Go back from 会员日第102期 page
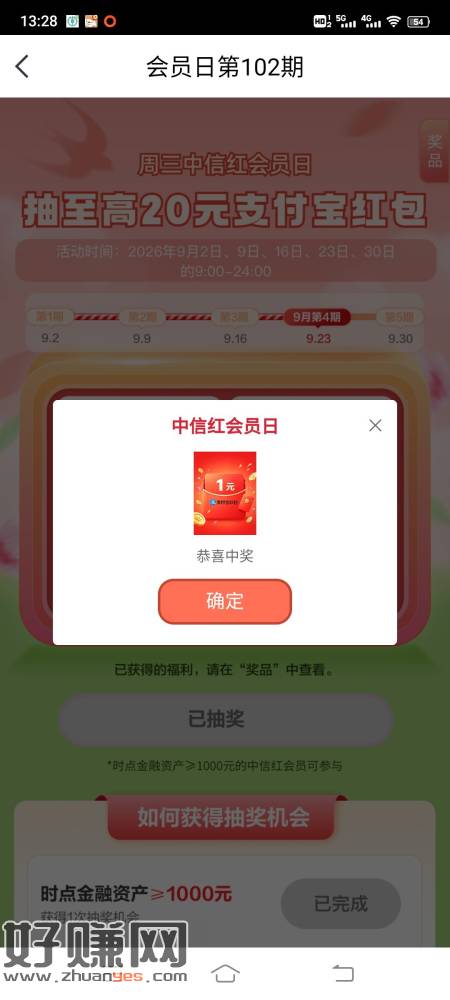 point(22,66)
